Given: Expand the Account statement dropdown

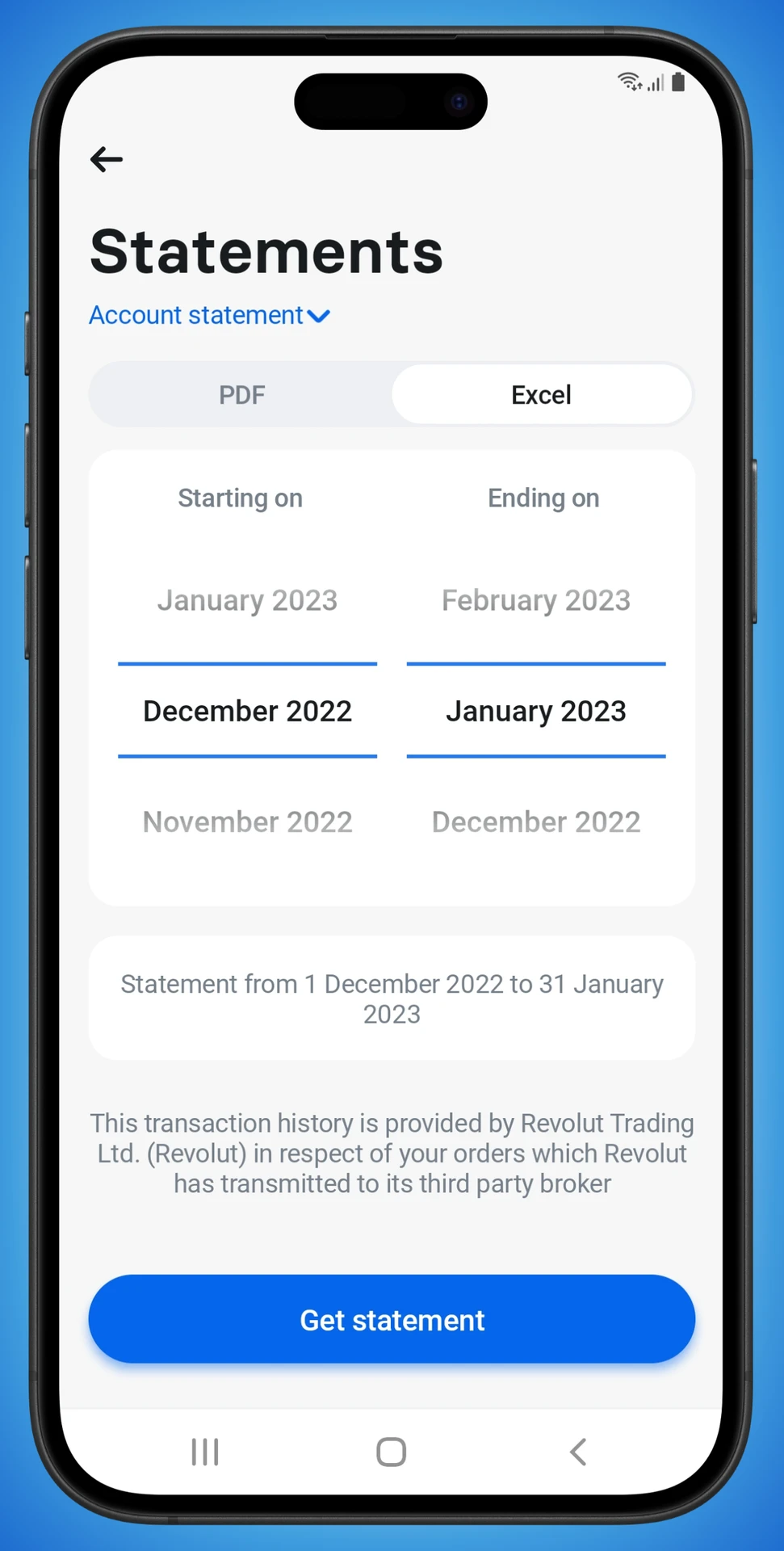Looking at the screenshot, I should click(x=209, y=315).
